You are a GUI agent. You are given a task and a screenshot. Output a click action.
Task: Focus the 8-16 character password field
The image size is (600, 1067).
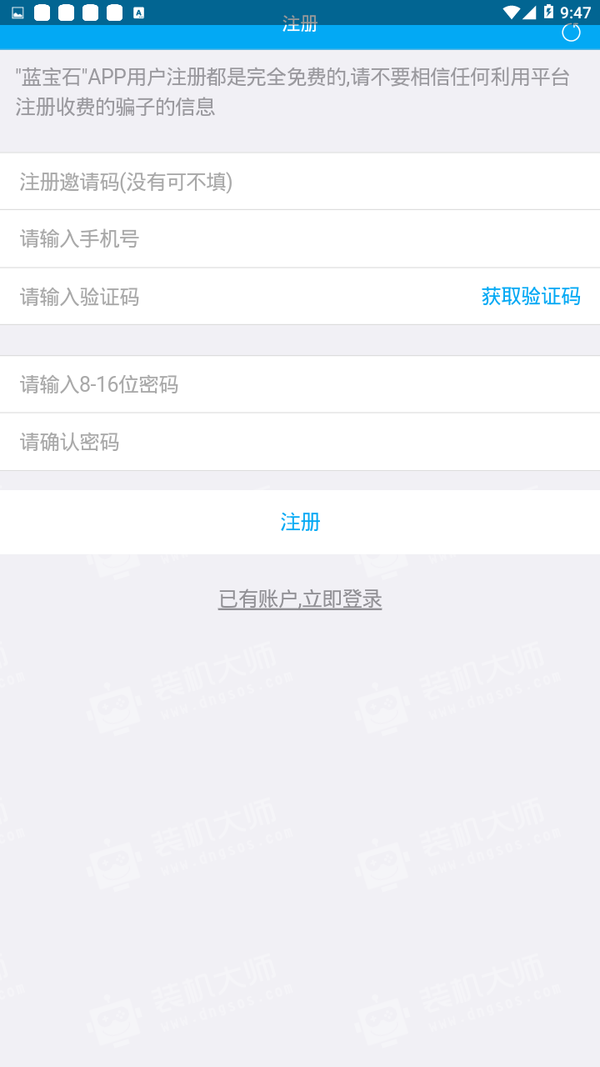[x=300, y=384]
